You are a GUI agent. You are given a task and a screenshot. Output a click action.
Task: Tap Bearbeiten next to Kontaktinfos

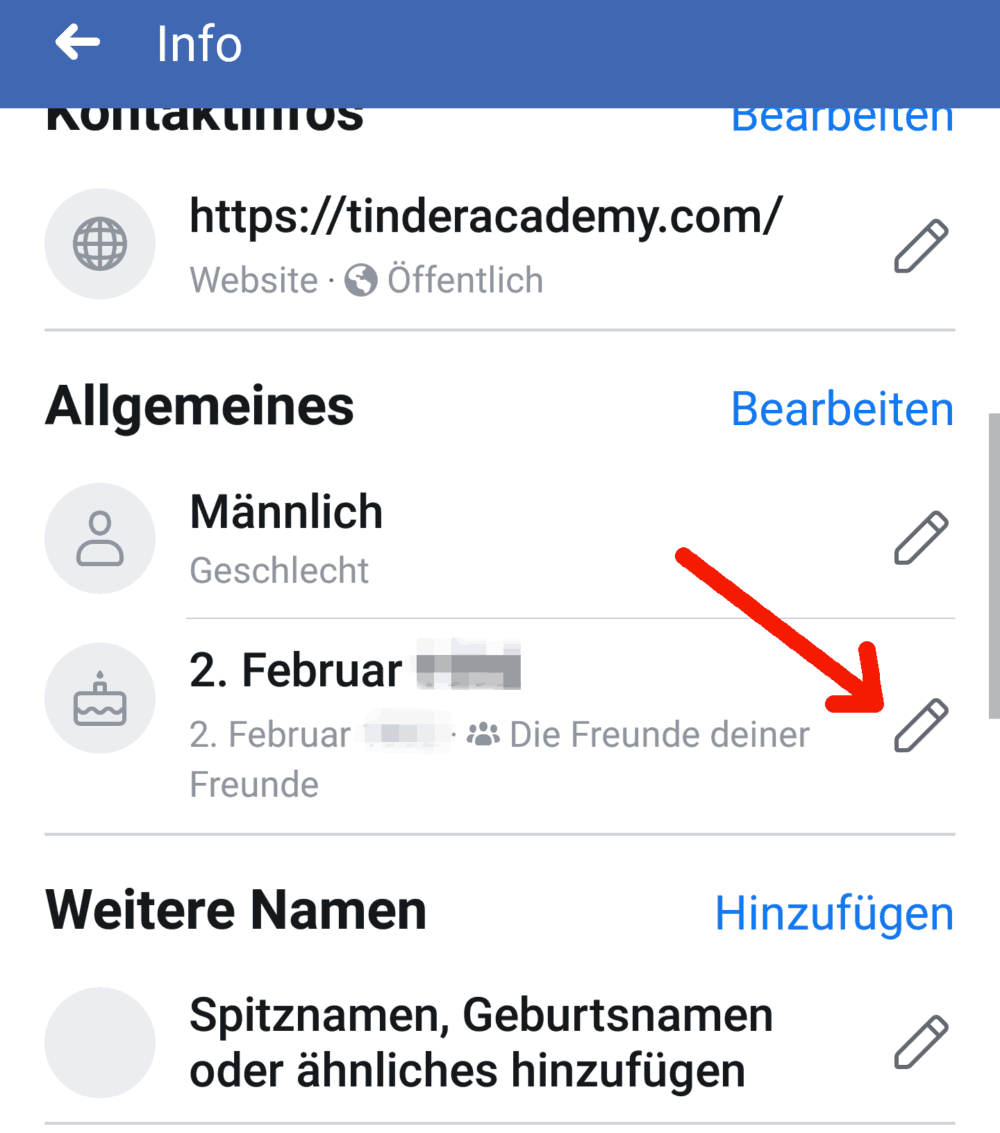842,120
